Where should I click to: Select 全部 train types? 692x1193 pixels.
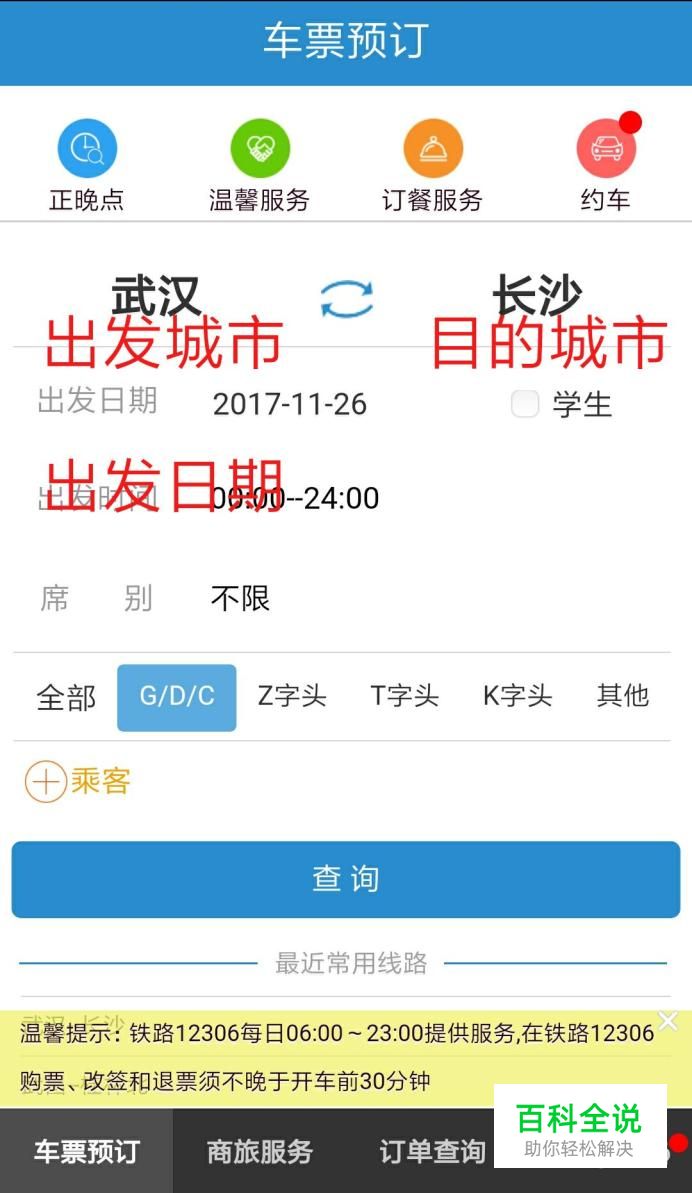pyautogui.click(x=66, y=697)
